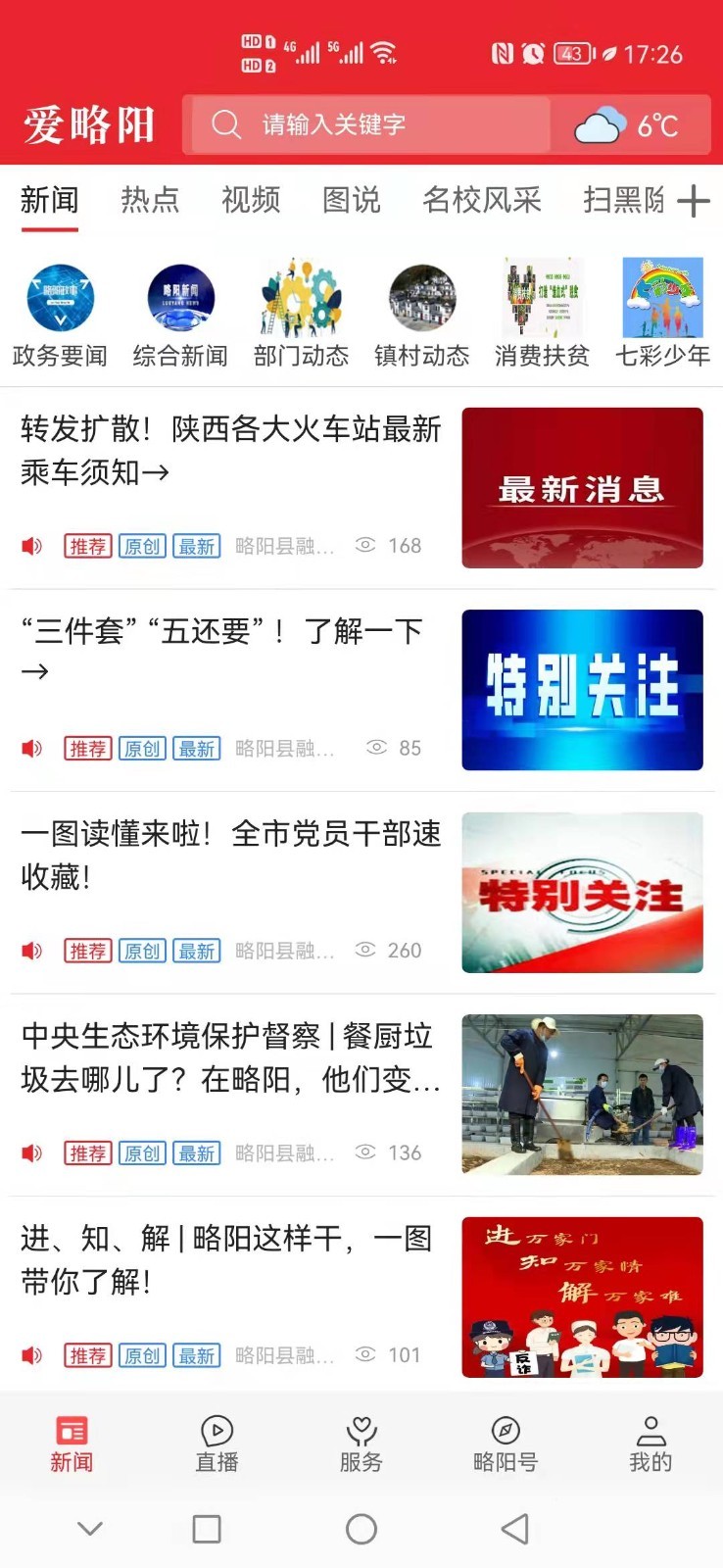Viewport: 723px width, 1568px height.
Task: Play audio for the 餐厨垃圾 article
Action: click(x=31, y=1153)
